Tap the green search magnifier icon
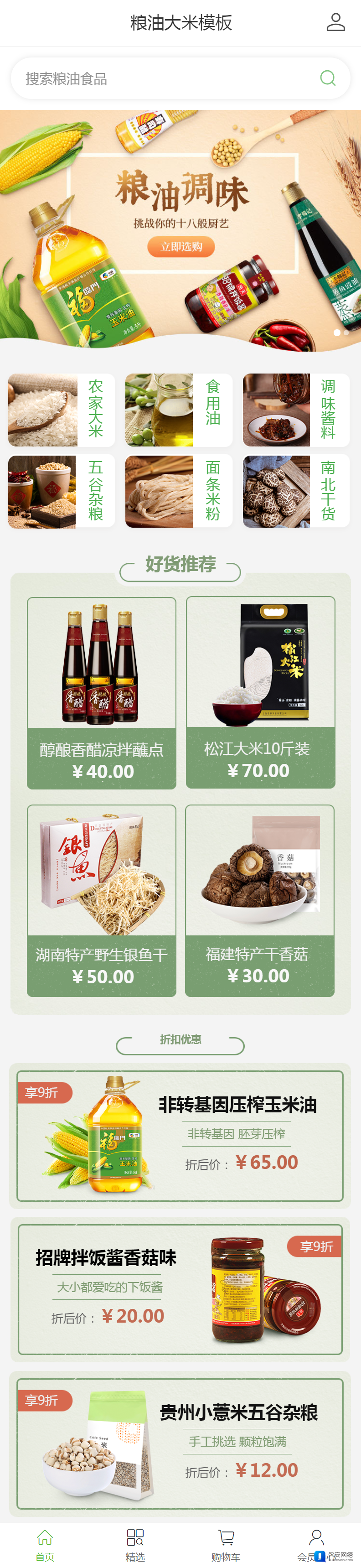361x1568 pixels. coord(328,78)
